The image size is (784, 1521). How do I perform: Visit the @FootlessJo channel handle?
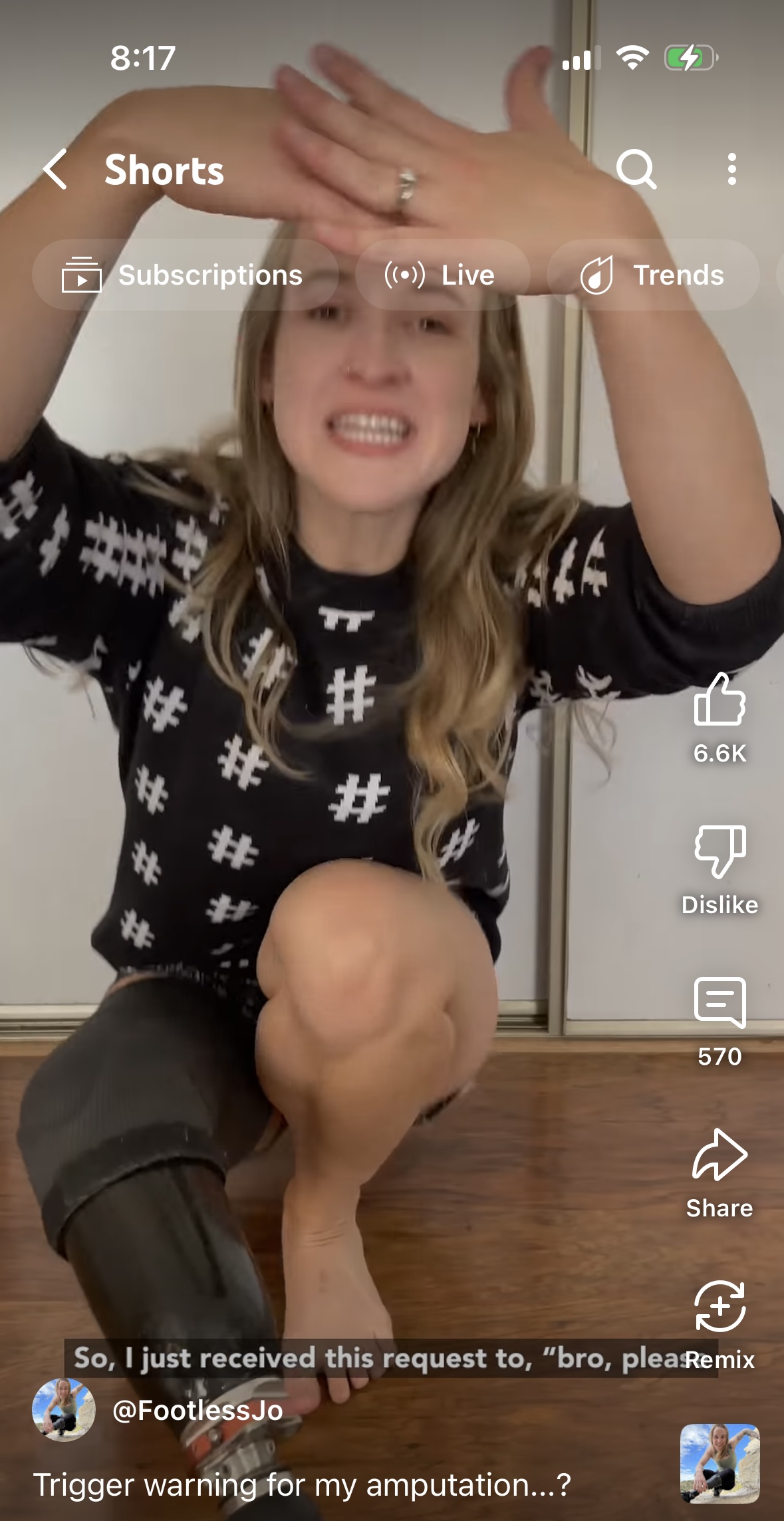(x=197, y=1410)
